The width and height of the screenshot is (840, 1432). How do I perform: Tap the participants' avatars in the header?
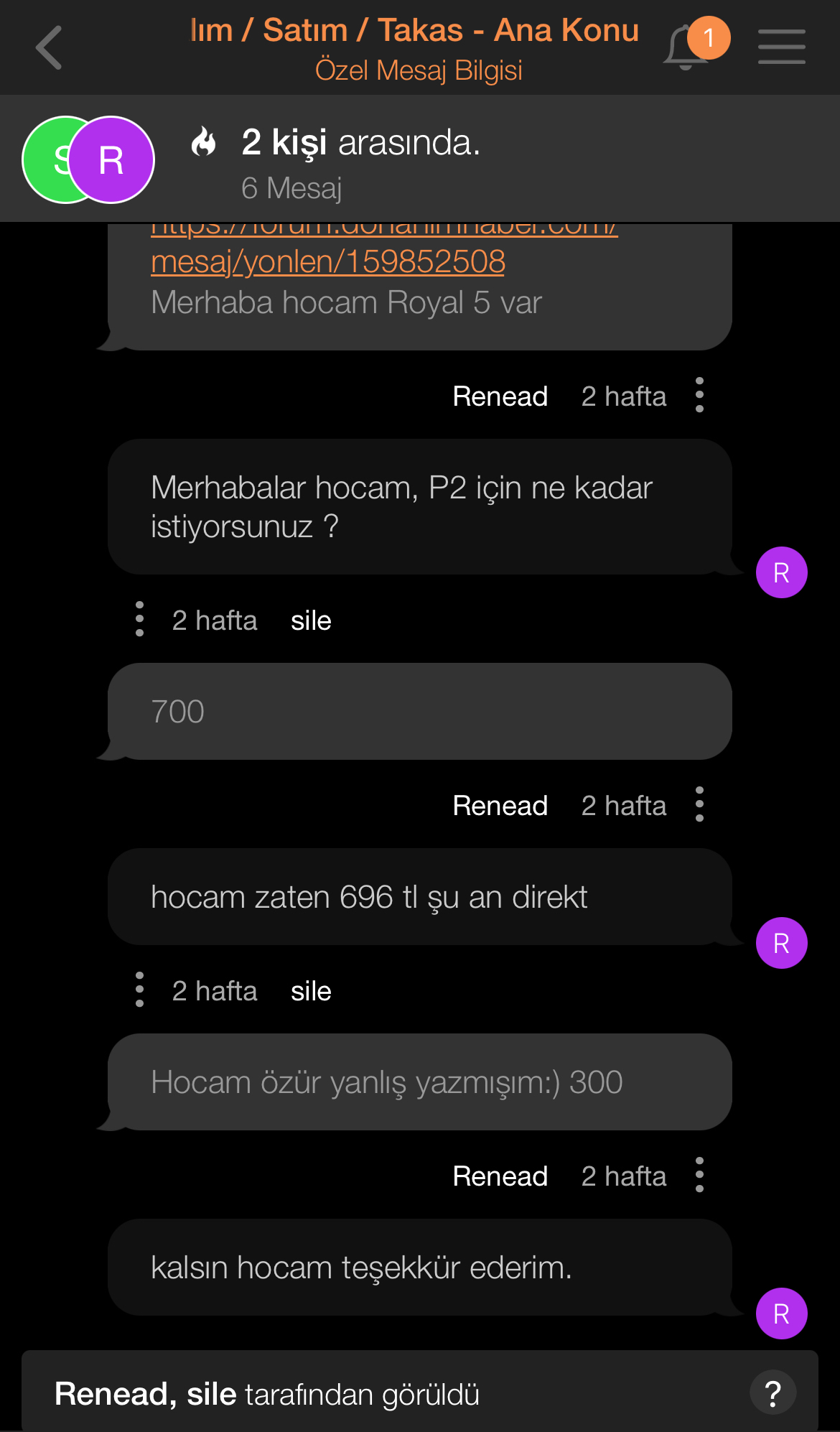pyautogui.click(x=88, y=159)
